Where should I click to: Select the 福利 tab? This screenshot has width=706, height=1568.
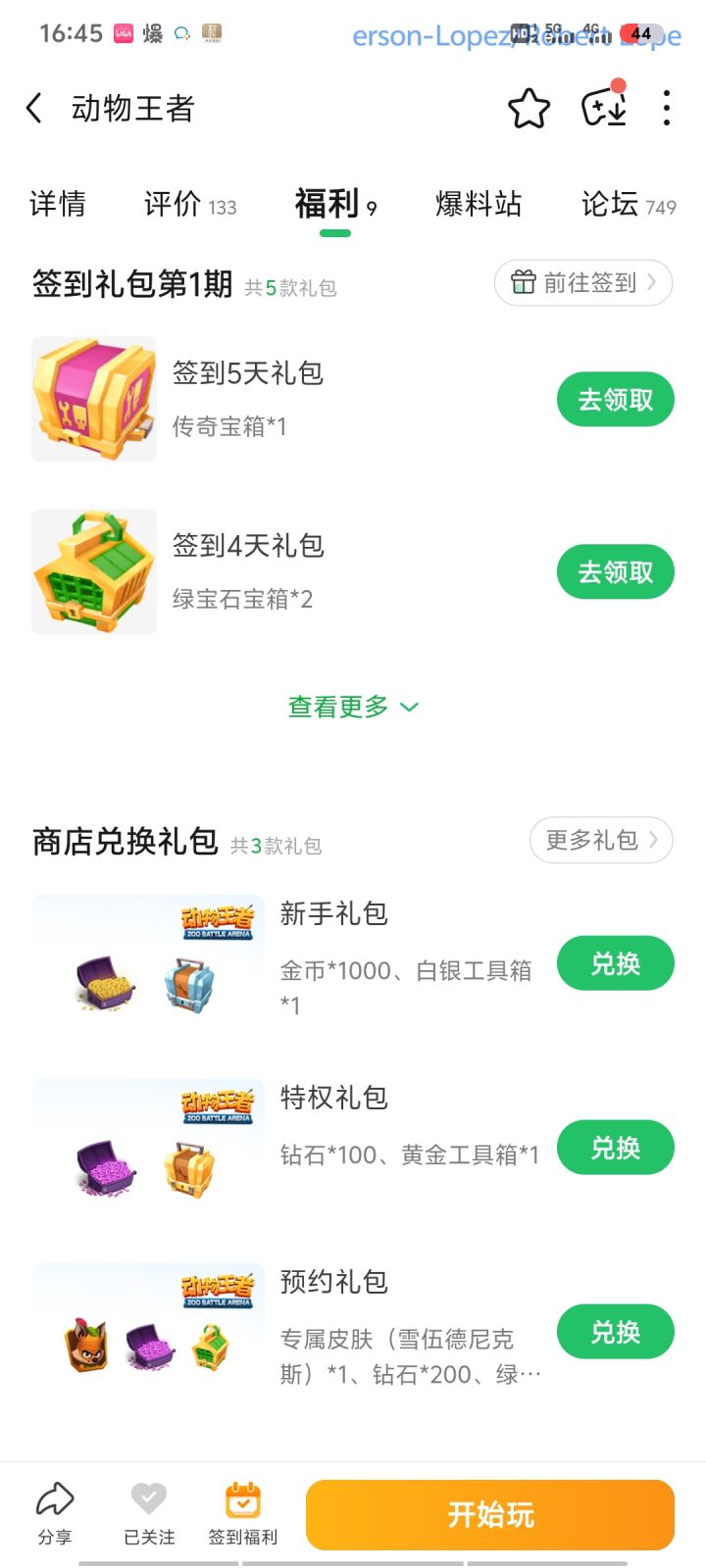tap(334, 204)
